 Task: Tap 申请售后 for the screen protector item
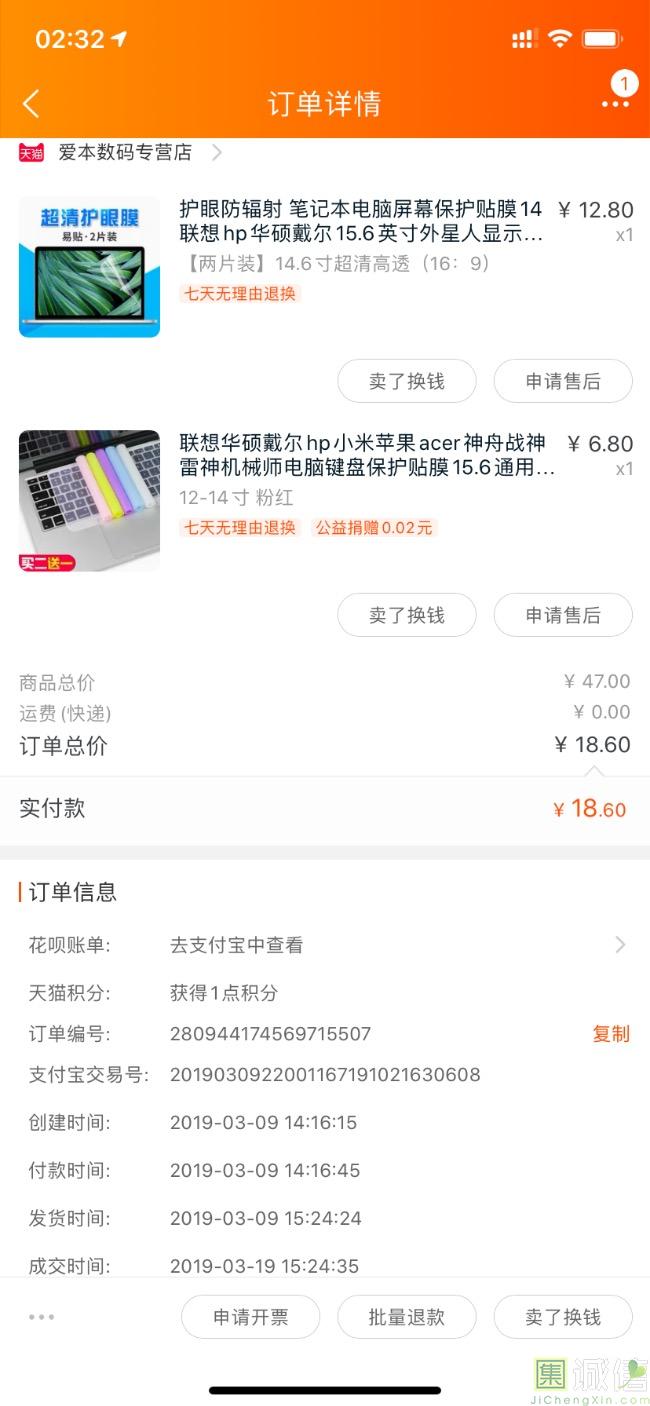[x=563, y=381]
